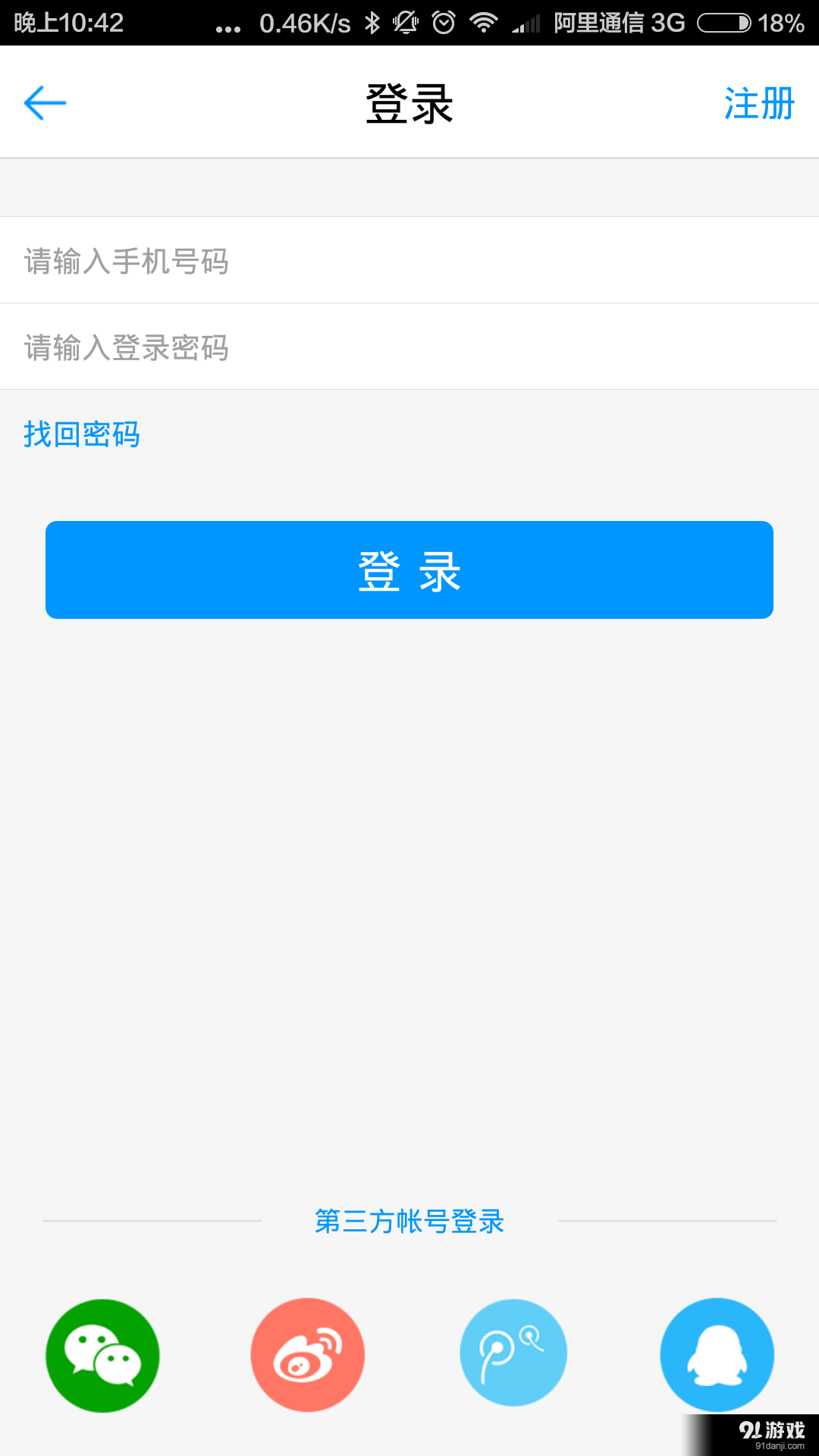Click 找回密码 to recover password
The height and width of the screenshot is (1456, 819).
80,435
